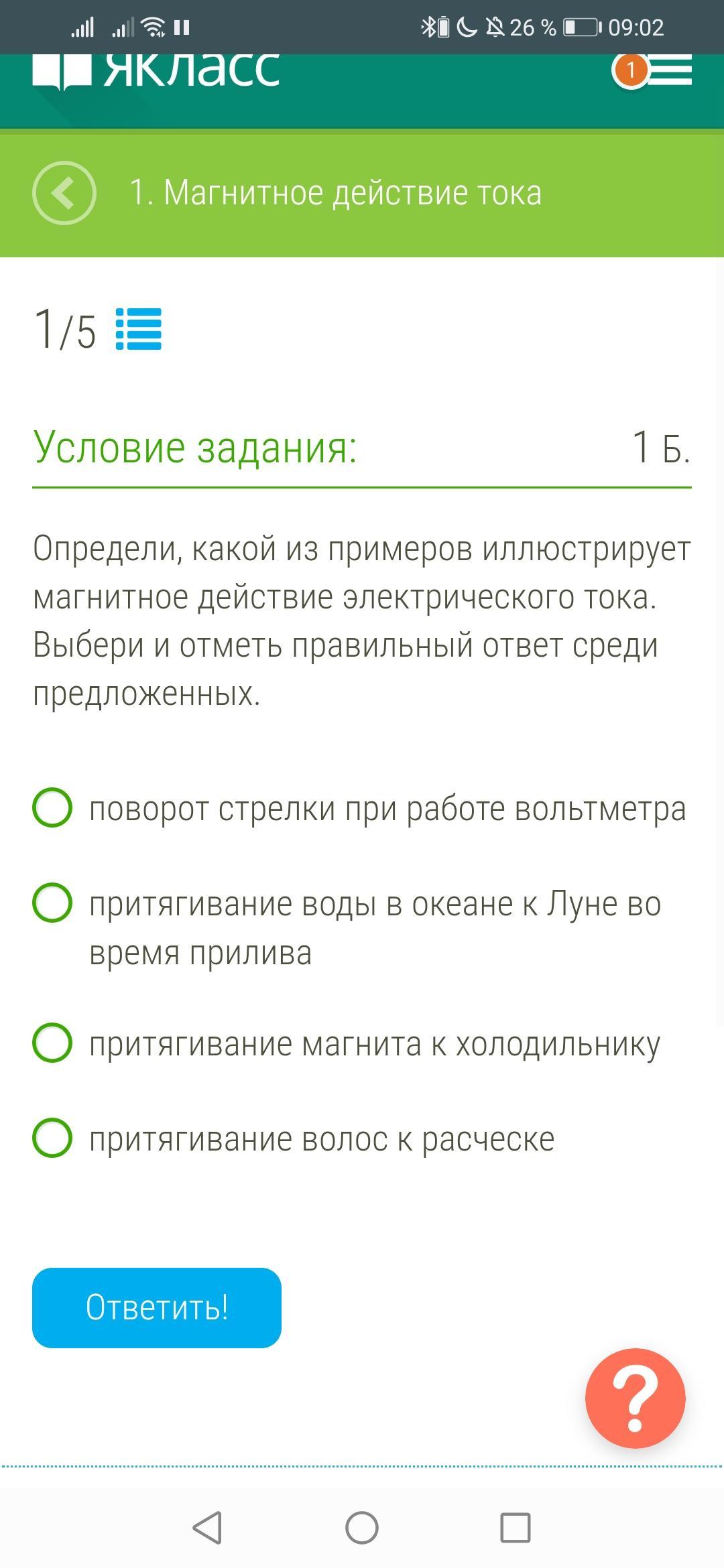This screenshot has width=724, height=1568.
Task: Go to the system home screen
Action: tap(362, 1528)
